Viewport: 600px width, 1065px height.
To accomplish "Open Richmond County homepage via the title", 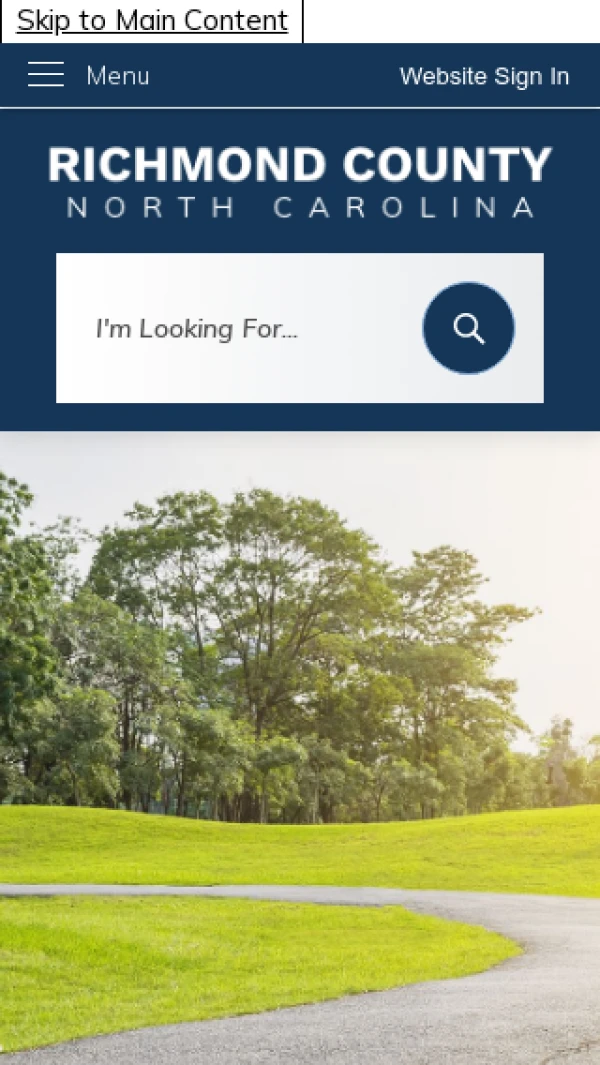I will [300, 180].
